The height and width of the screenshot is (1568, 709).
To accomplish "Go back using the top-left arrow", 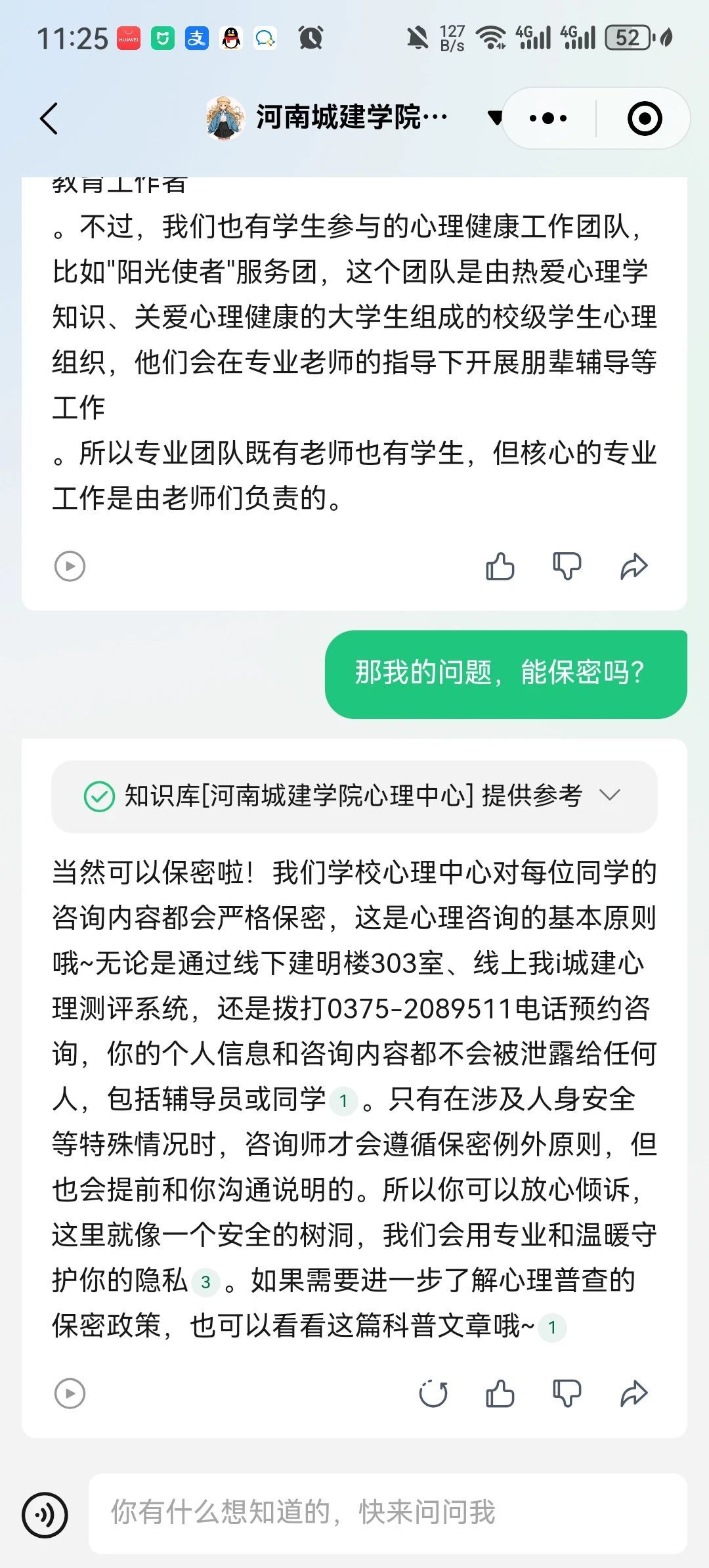I will [49, 119].
